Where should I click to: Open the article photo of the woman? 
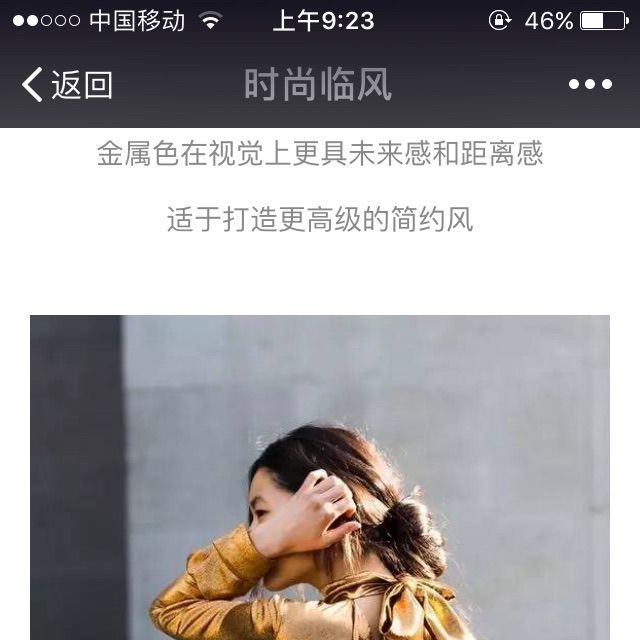click(x=320, y=478)
